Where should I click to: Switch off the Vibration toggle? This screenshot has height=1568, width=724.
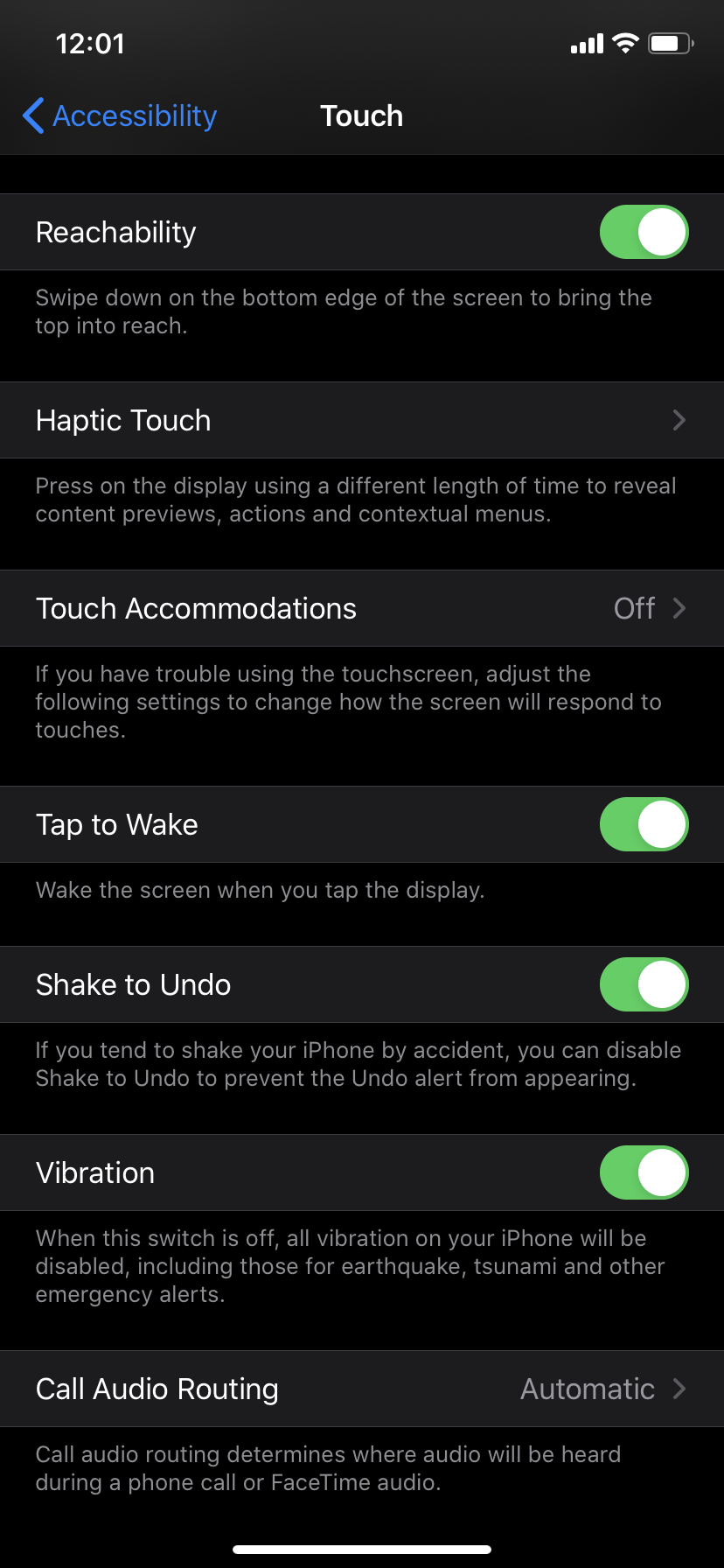pos(644,1172)
